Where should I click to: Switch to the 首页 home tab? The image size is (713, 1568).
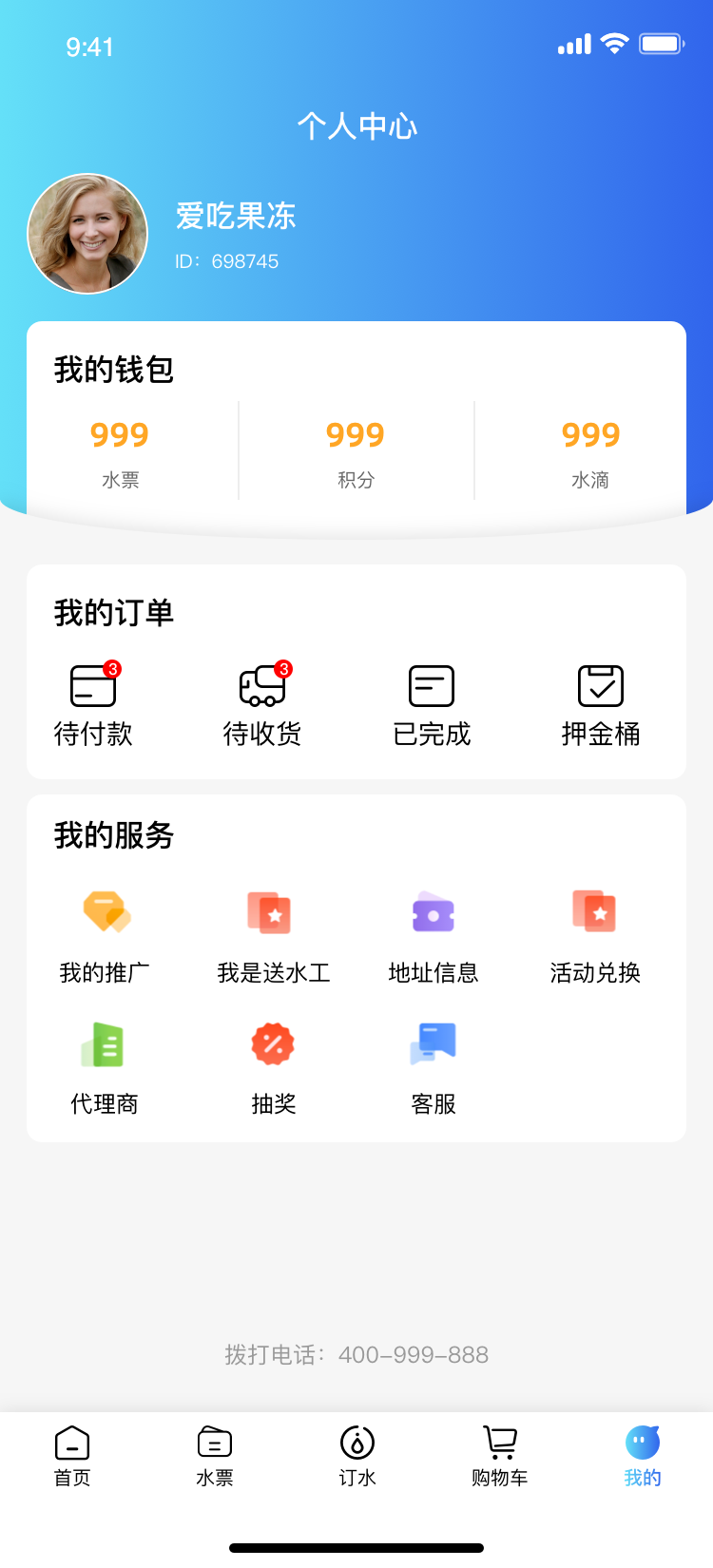pos(72,1456)
